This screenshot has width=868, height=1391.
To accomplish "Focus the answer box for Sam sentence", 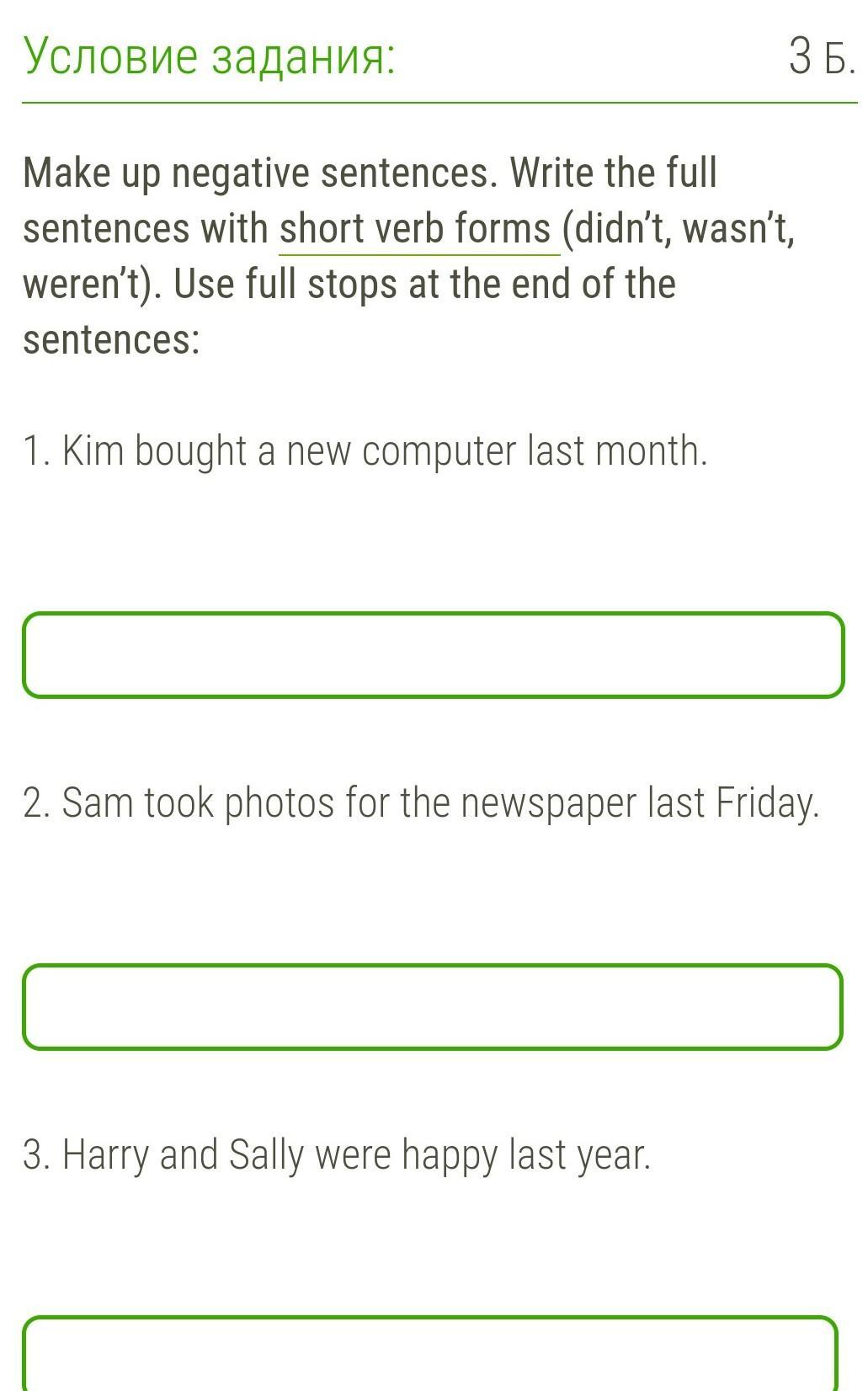I will click(x=433, y=1007).
